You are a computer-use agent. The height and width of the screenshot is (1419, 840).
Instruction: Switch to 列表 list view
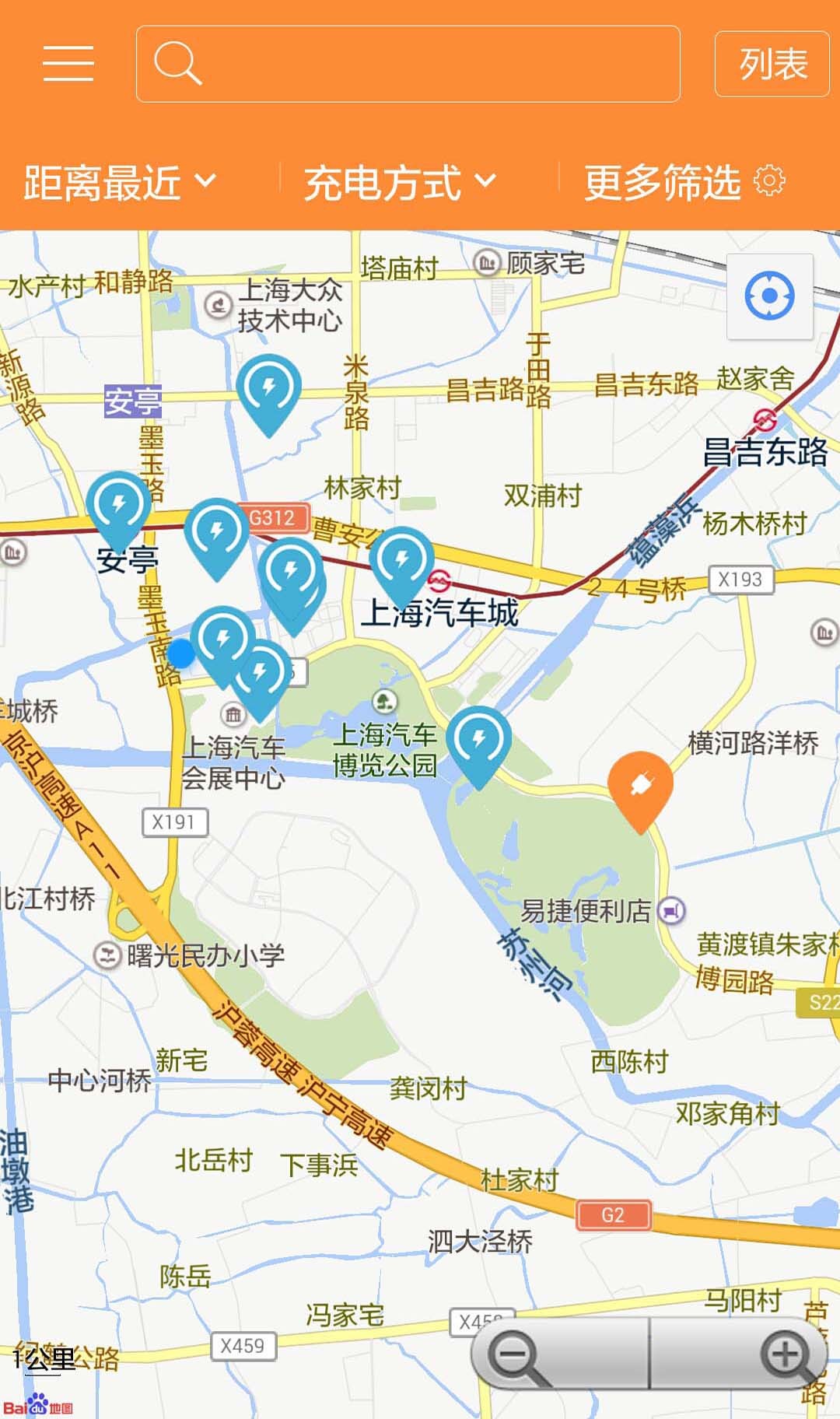[x=770, y=65]
